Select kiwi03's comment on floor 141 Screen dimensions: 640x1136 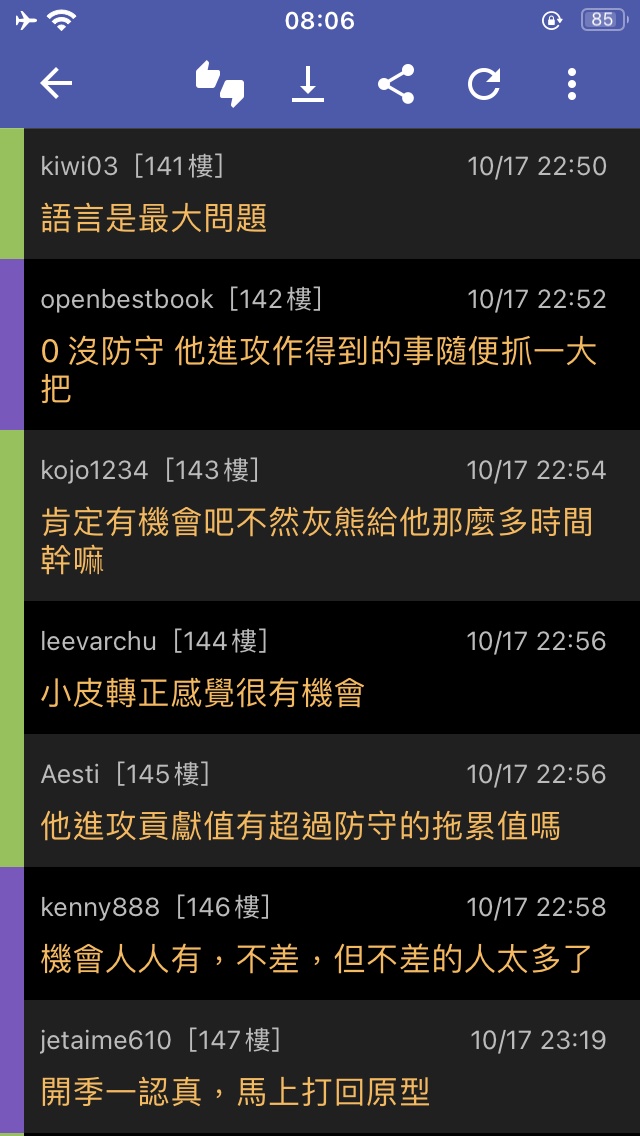pyautogui.click(x=330, y=194)
